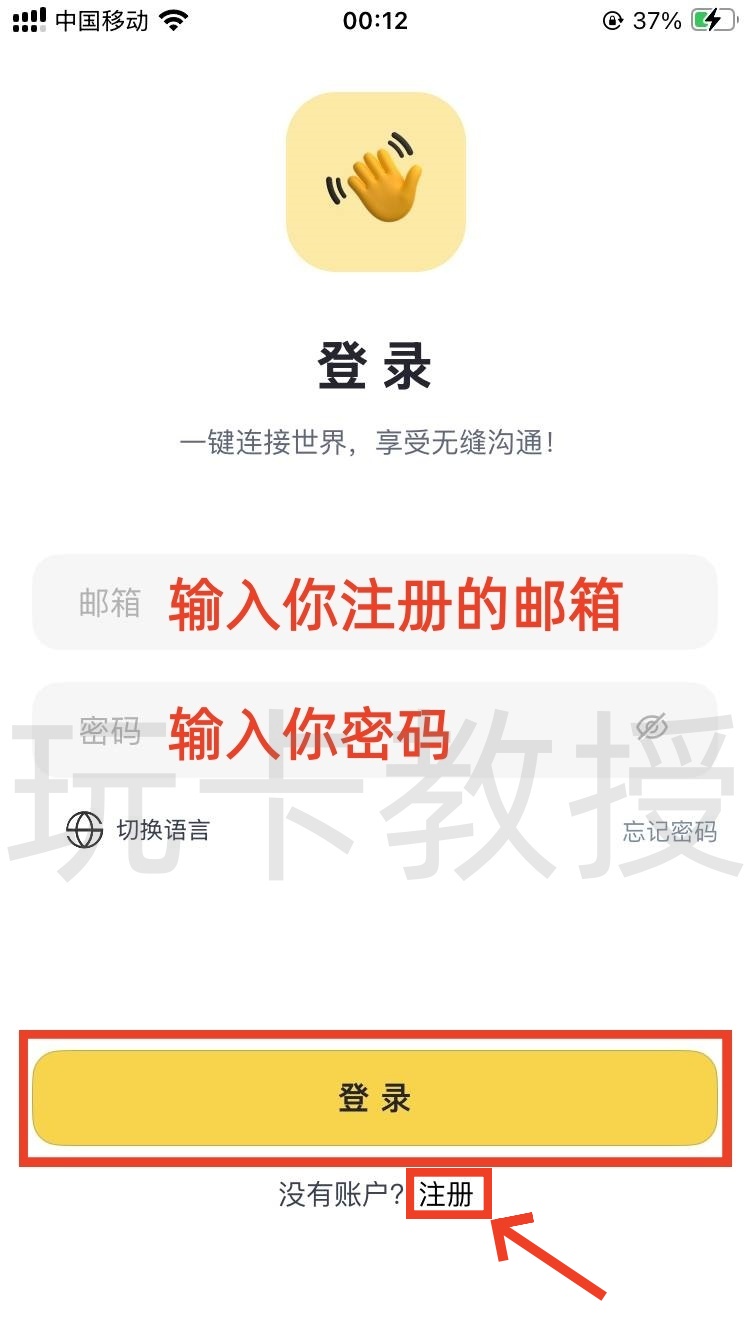Tap the yellow 登录 login button

click(375, 1098)
